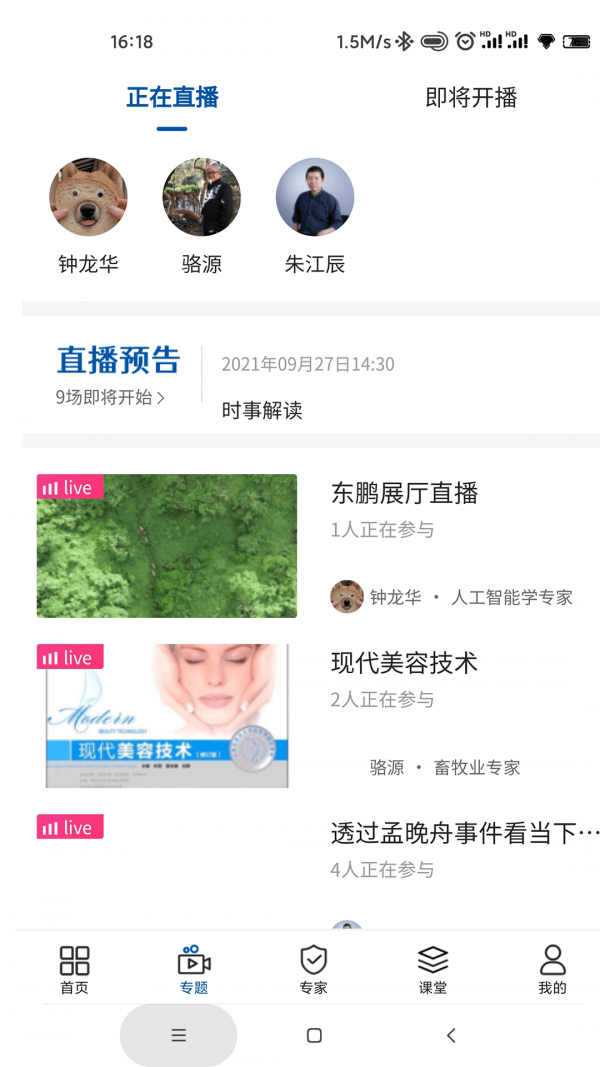Go to the 我的 profile tab
The image size is (600, 1067).
coord(552,970)
